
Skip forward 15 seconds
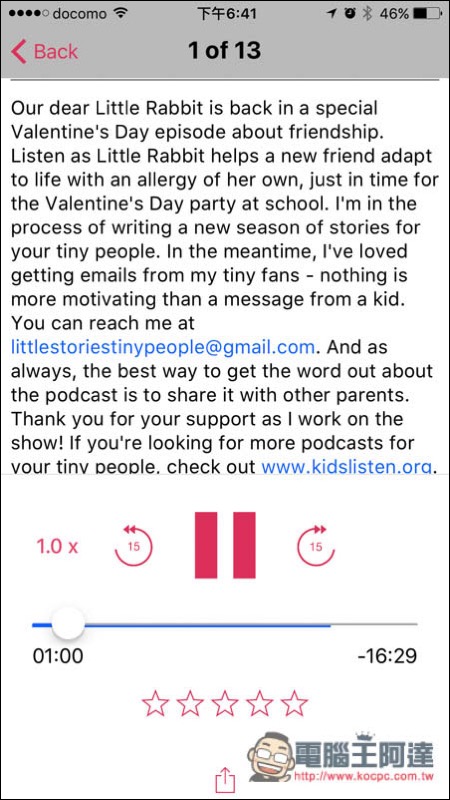click(x=316, y=545)
